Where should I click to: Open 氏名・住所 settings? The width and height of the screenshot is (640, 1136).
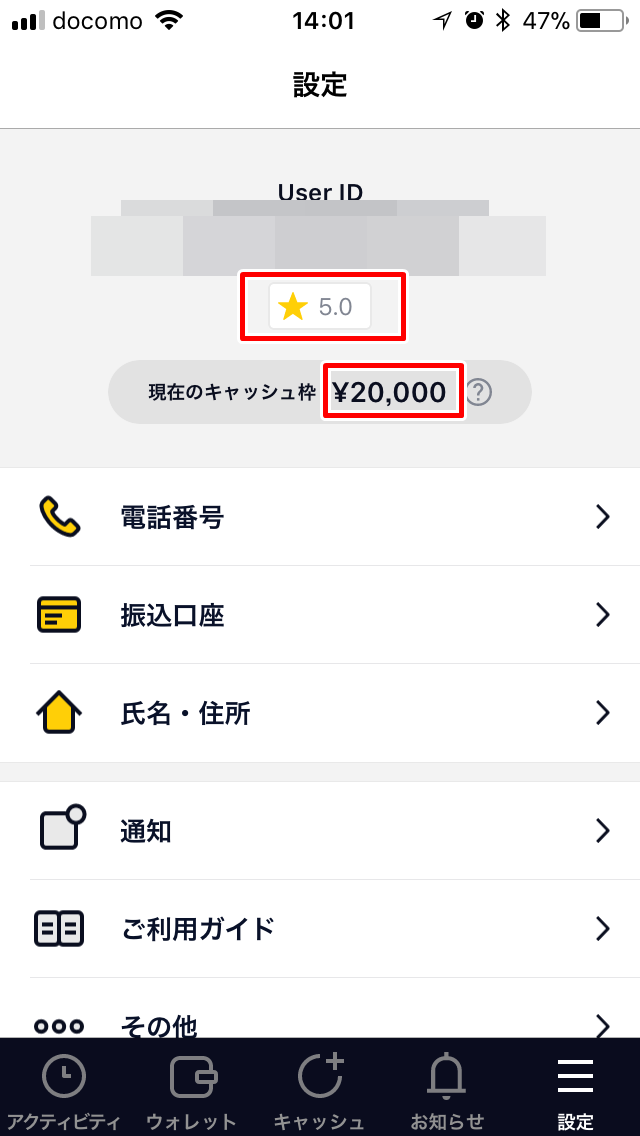(x=320, y=714)
